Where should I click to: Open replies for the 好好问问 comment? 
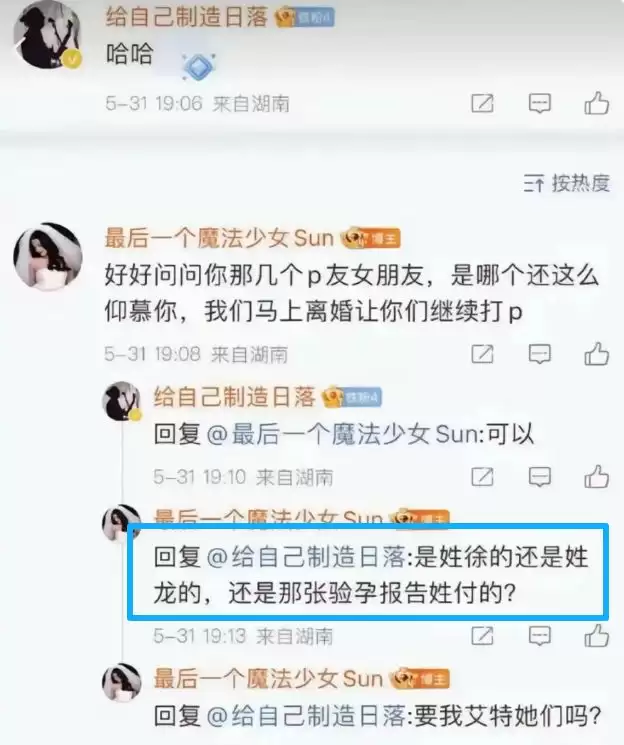(540, 354)
